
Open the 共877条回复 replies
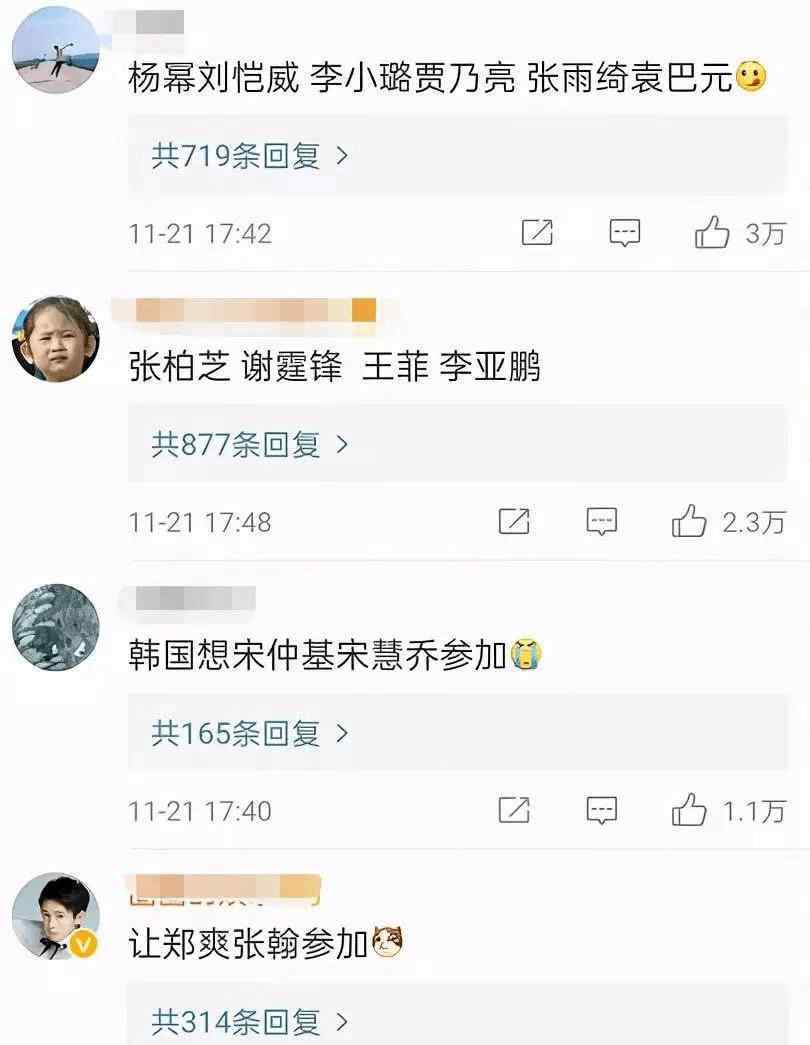click(250, 444)
